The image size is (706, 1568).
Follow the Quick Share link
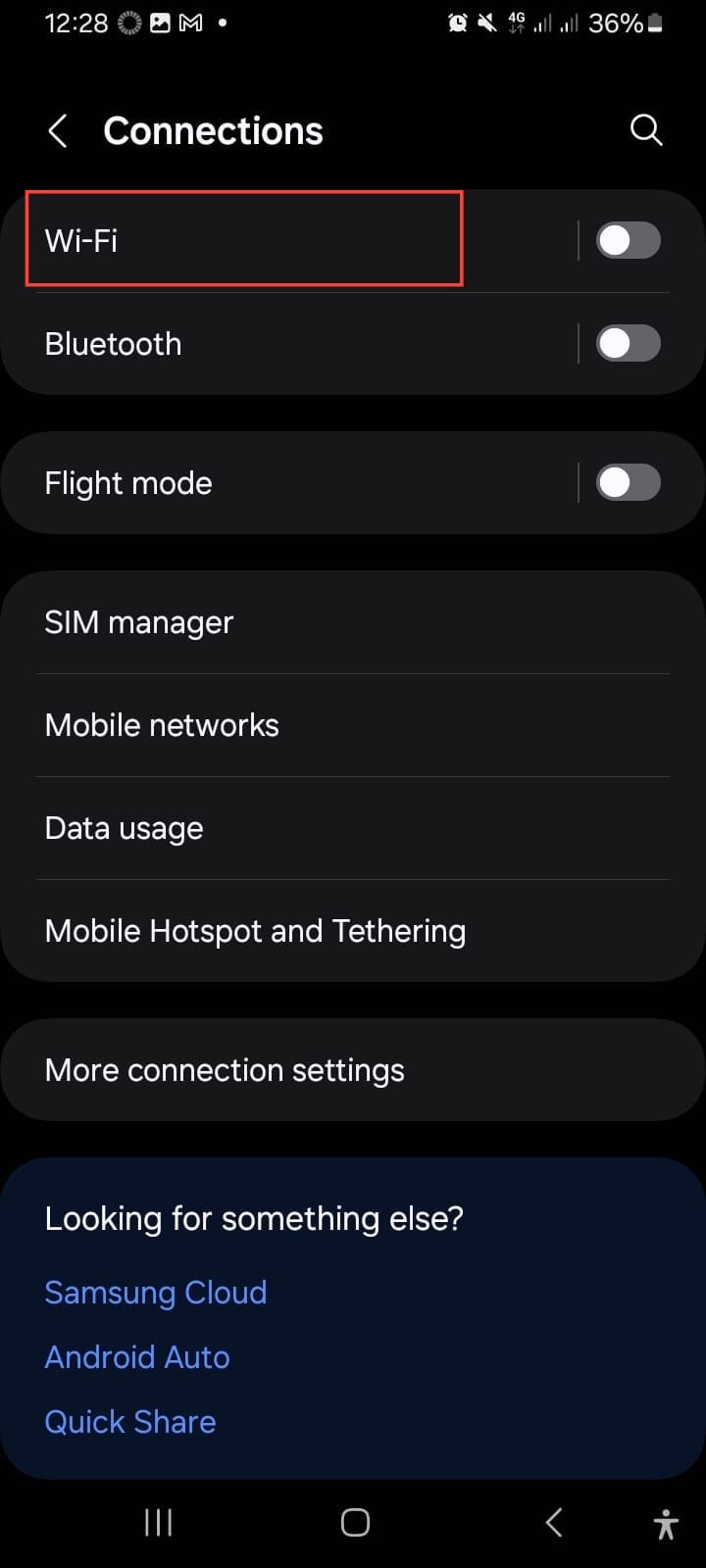[130, 1422]
